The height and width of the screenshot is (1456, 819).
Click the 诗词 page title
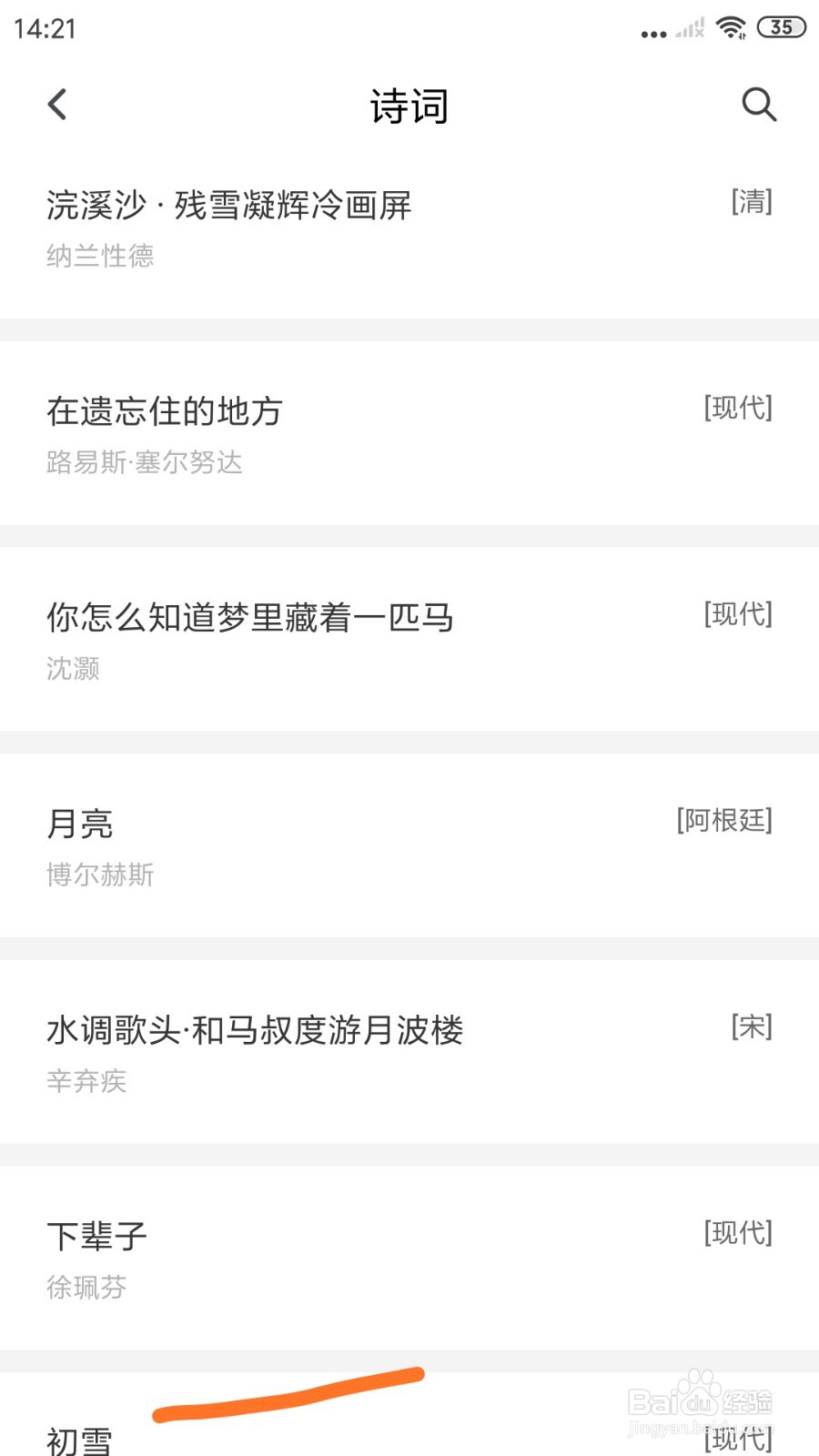(x=409, y=105)
